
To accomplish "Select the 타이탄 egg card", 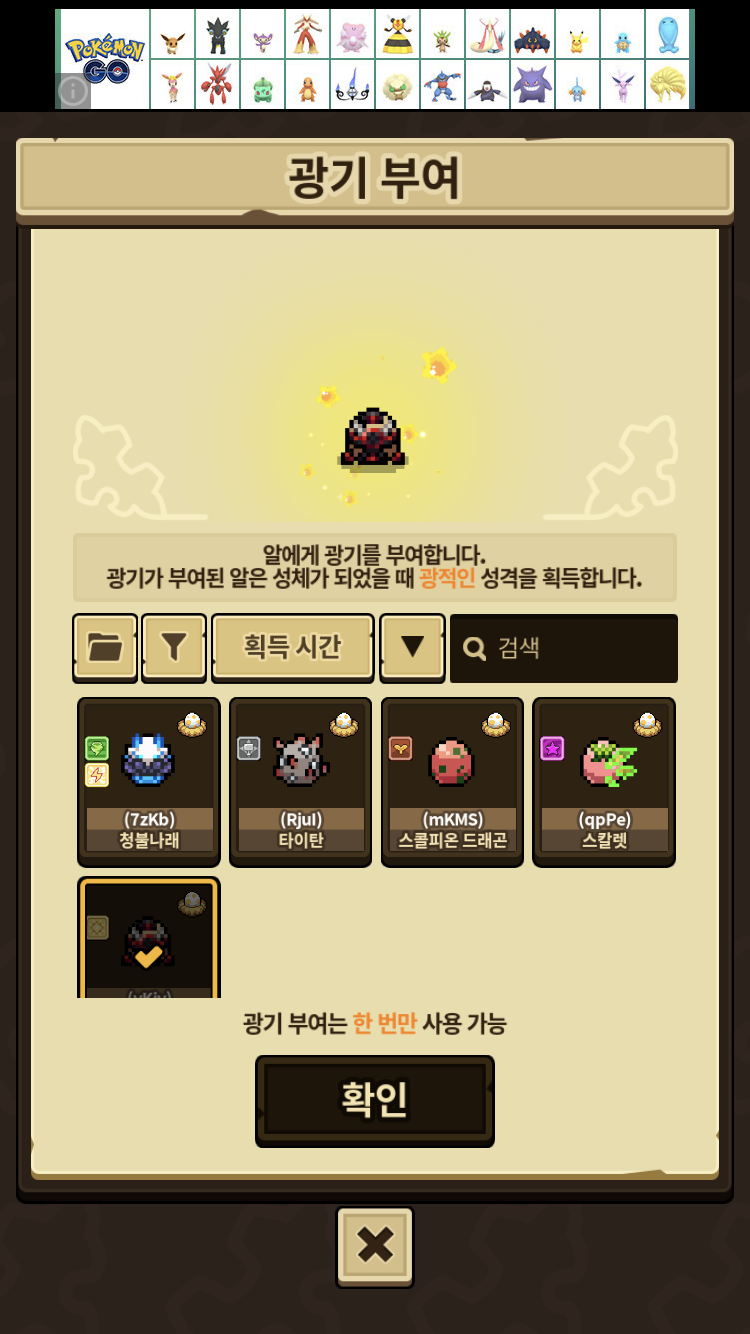I will coord(301,782).
